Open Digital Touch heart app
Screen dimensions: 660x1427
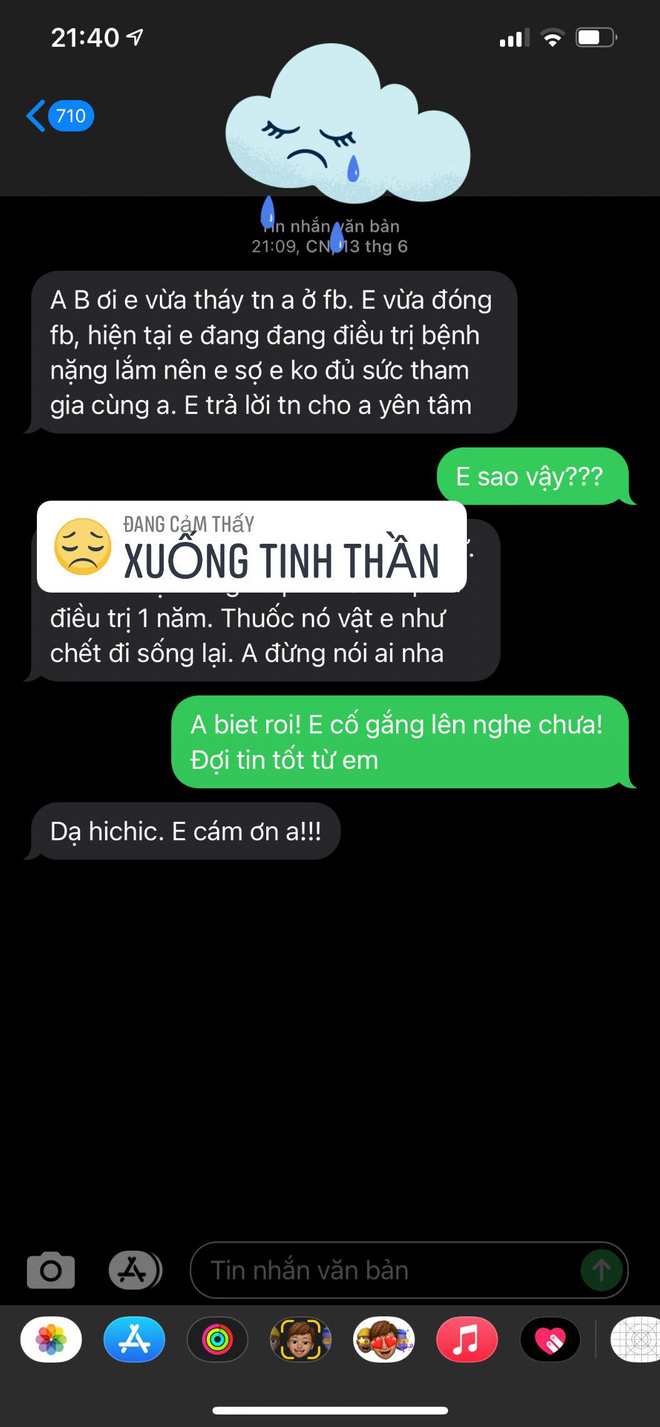[x=550, y=1339]
